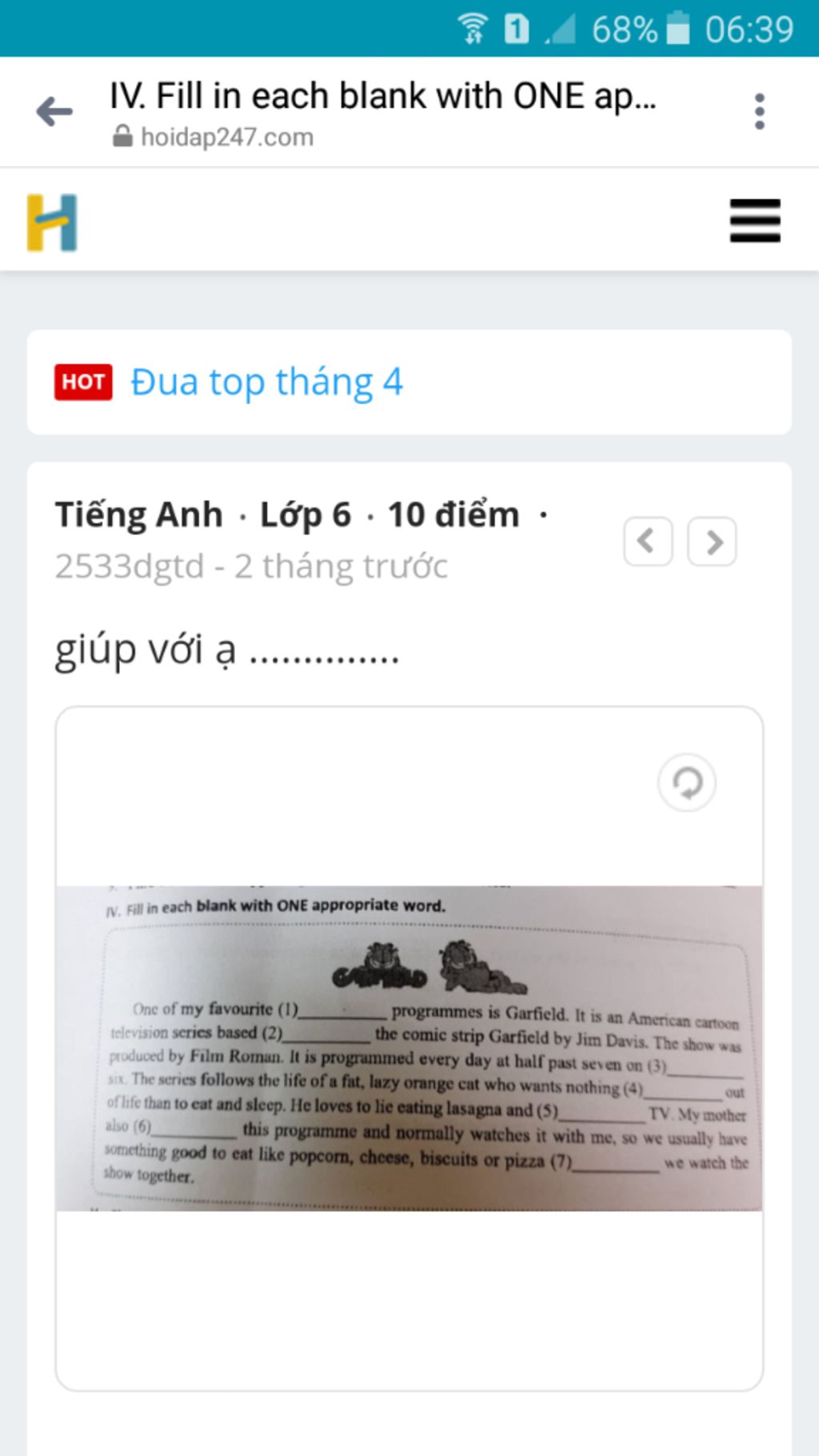This screenshot has height=1456, width=819.
Task: Go to the previous question
Action: (648, 542)
